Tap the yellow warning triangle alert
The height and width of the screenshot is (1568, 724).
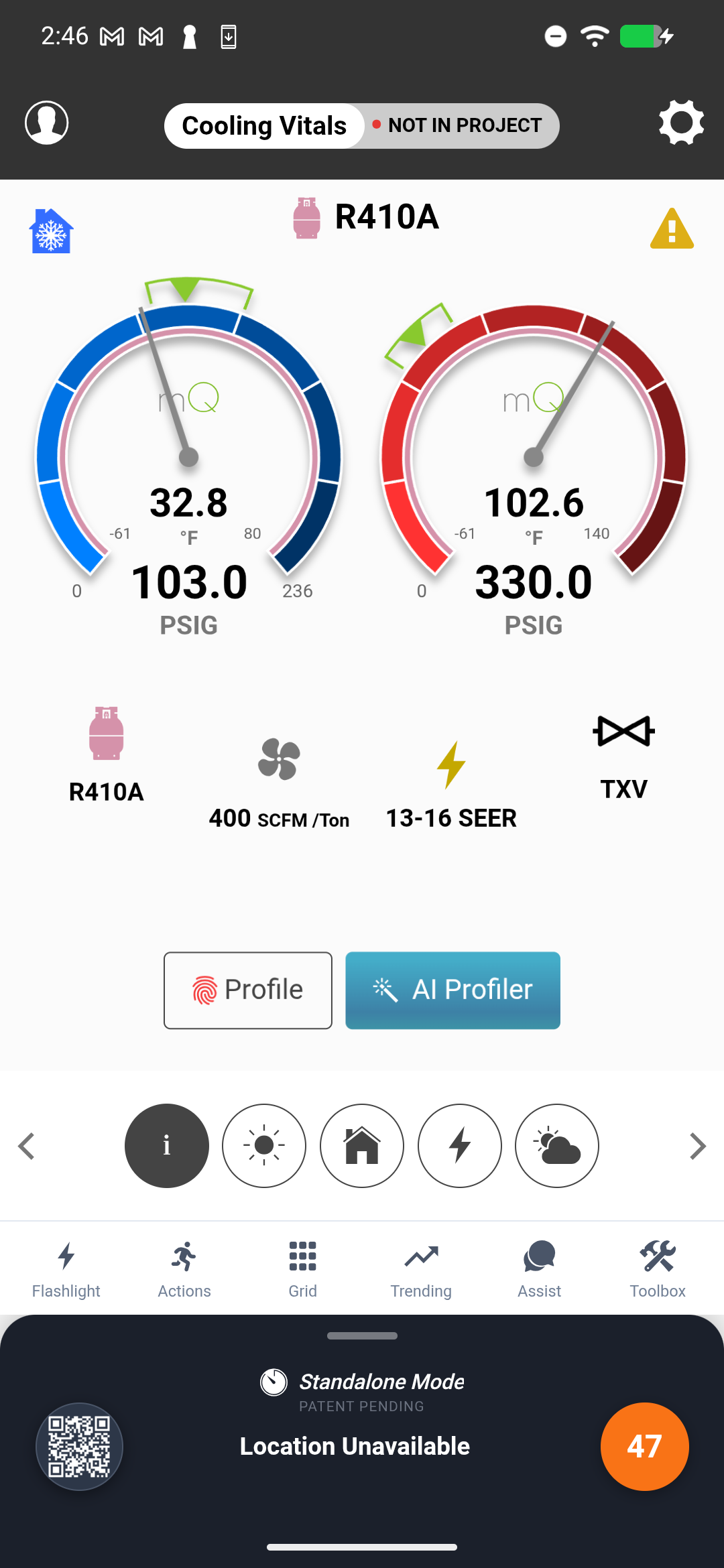(672, 229)
